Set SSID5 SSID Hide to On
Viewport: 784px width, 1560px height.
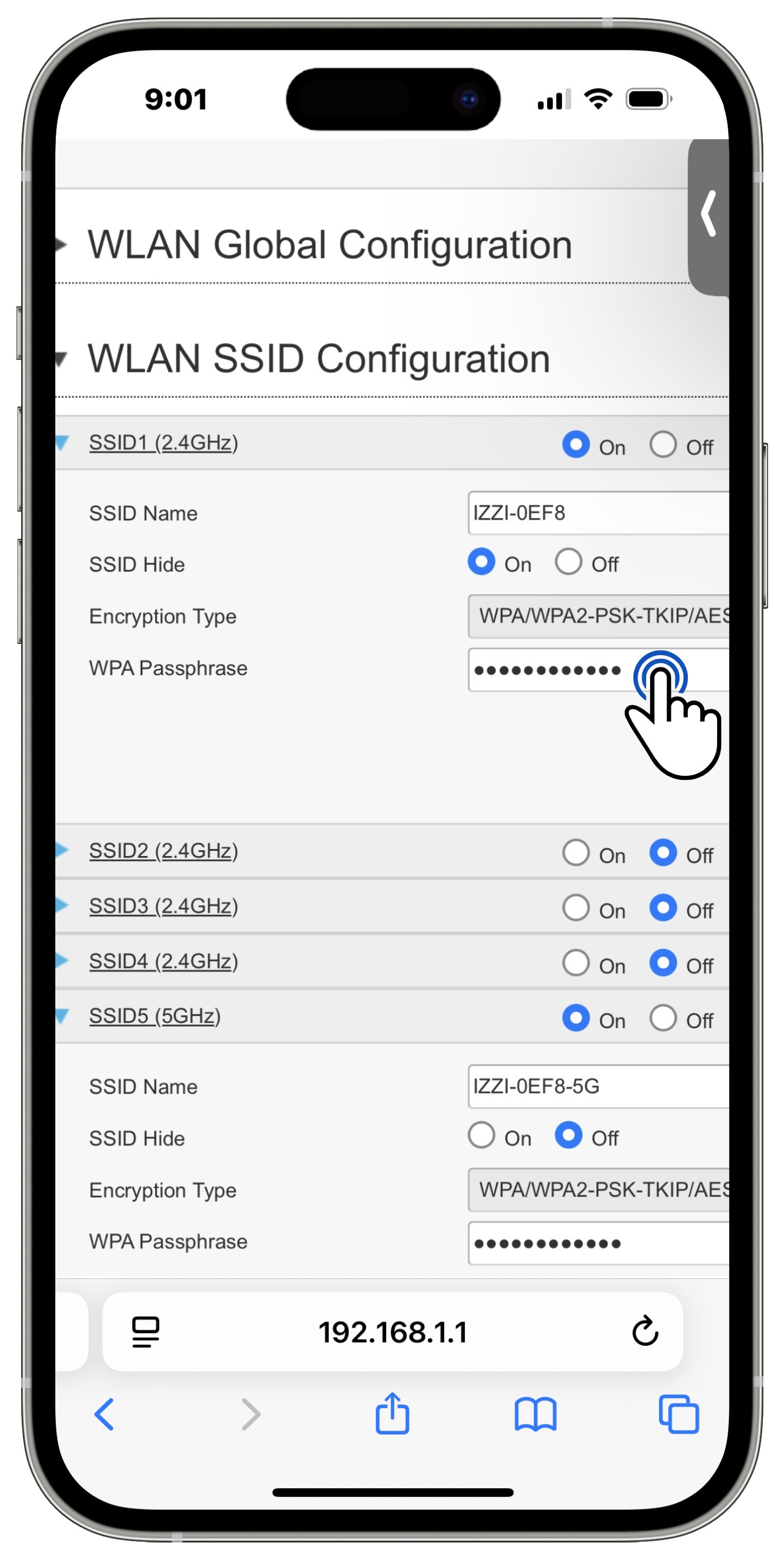481,1135
